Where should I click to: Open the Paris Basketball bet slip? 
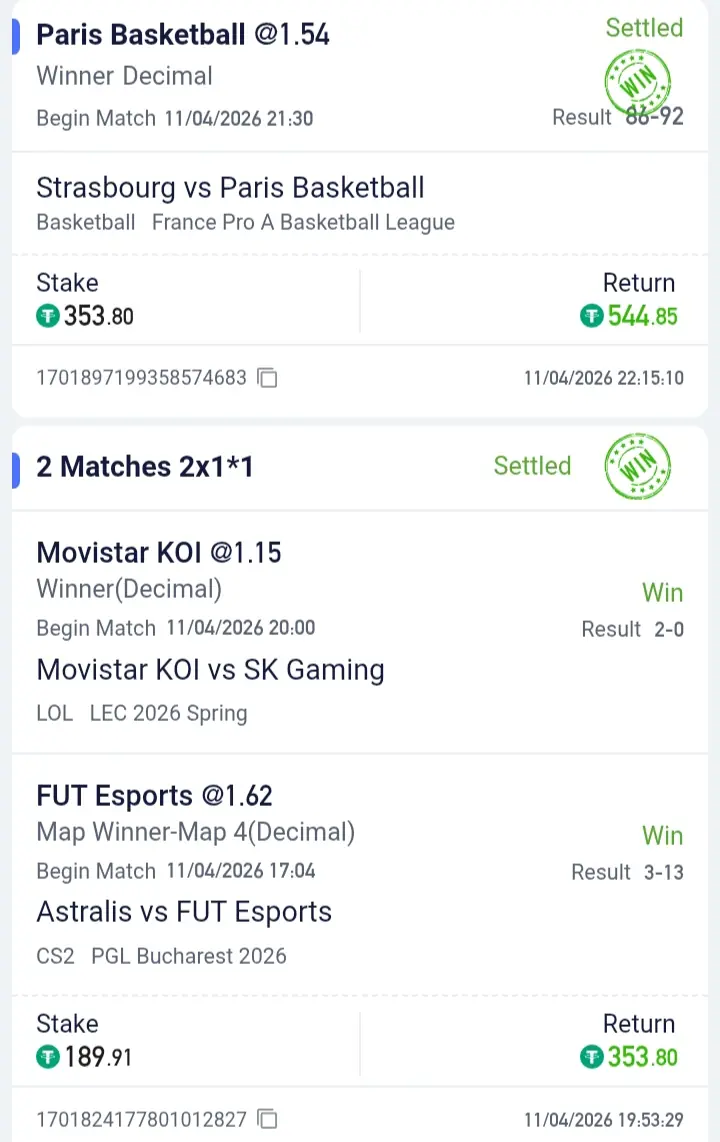(x=183, y=35)
